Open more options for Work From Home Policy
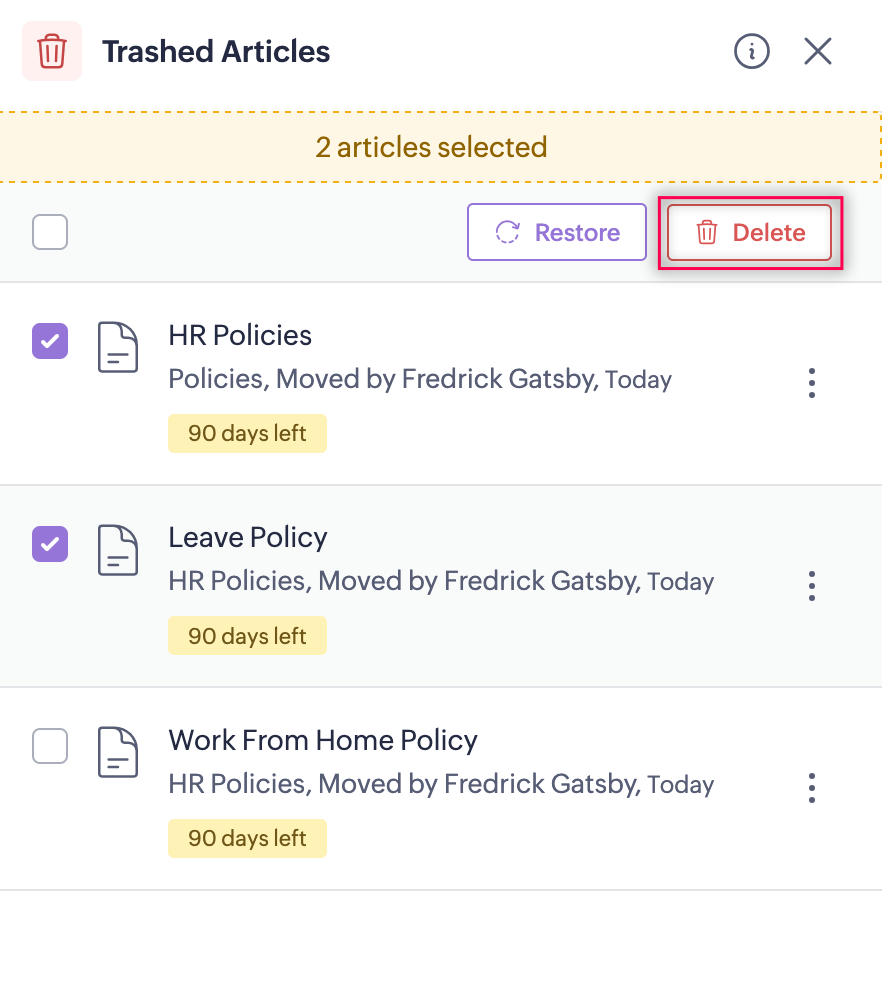This screenshot has width=882, height=1004. click(811, 788)
